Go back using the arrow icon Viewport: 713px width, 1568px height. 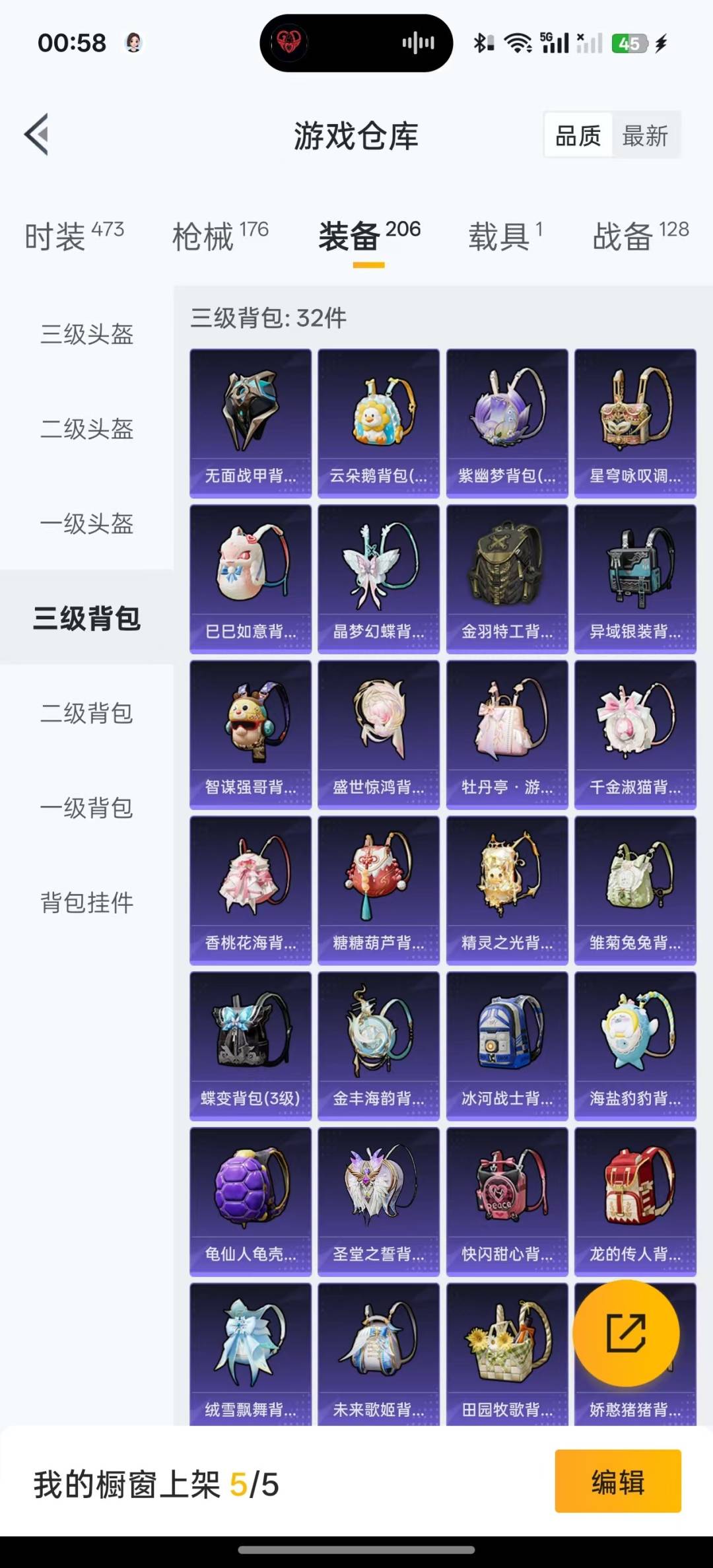tap(36, 134)
